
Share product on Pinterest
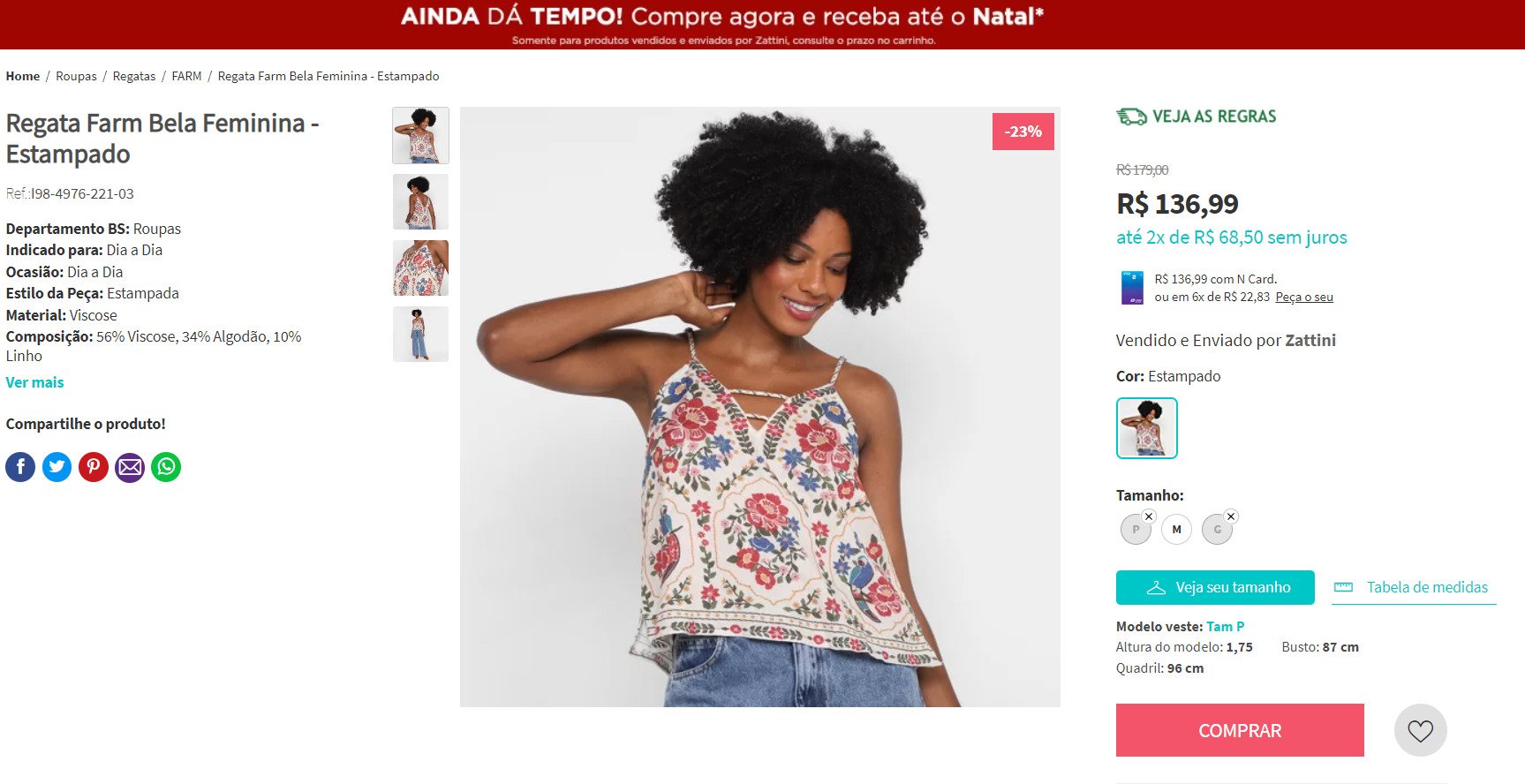[x=93, y=467]
